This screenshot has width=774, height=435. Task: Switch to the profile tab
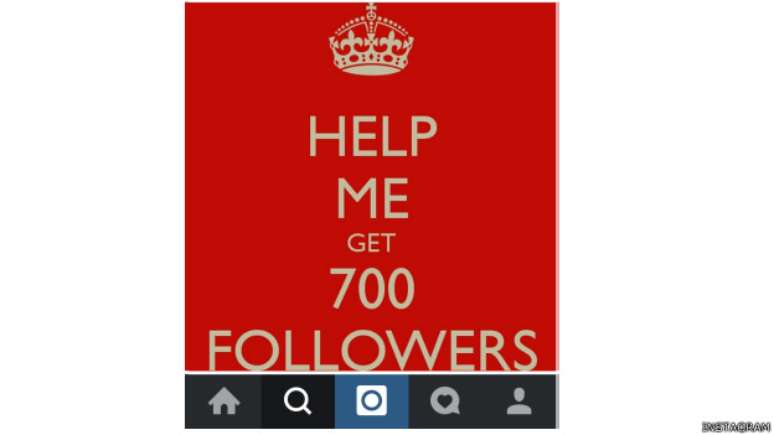[x=519, y=402]
